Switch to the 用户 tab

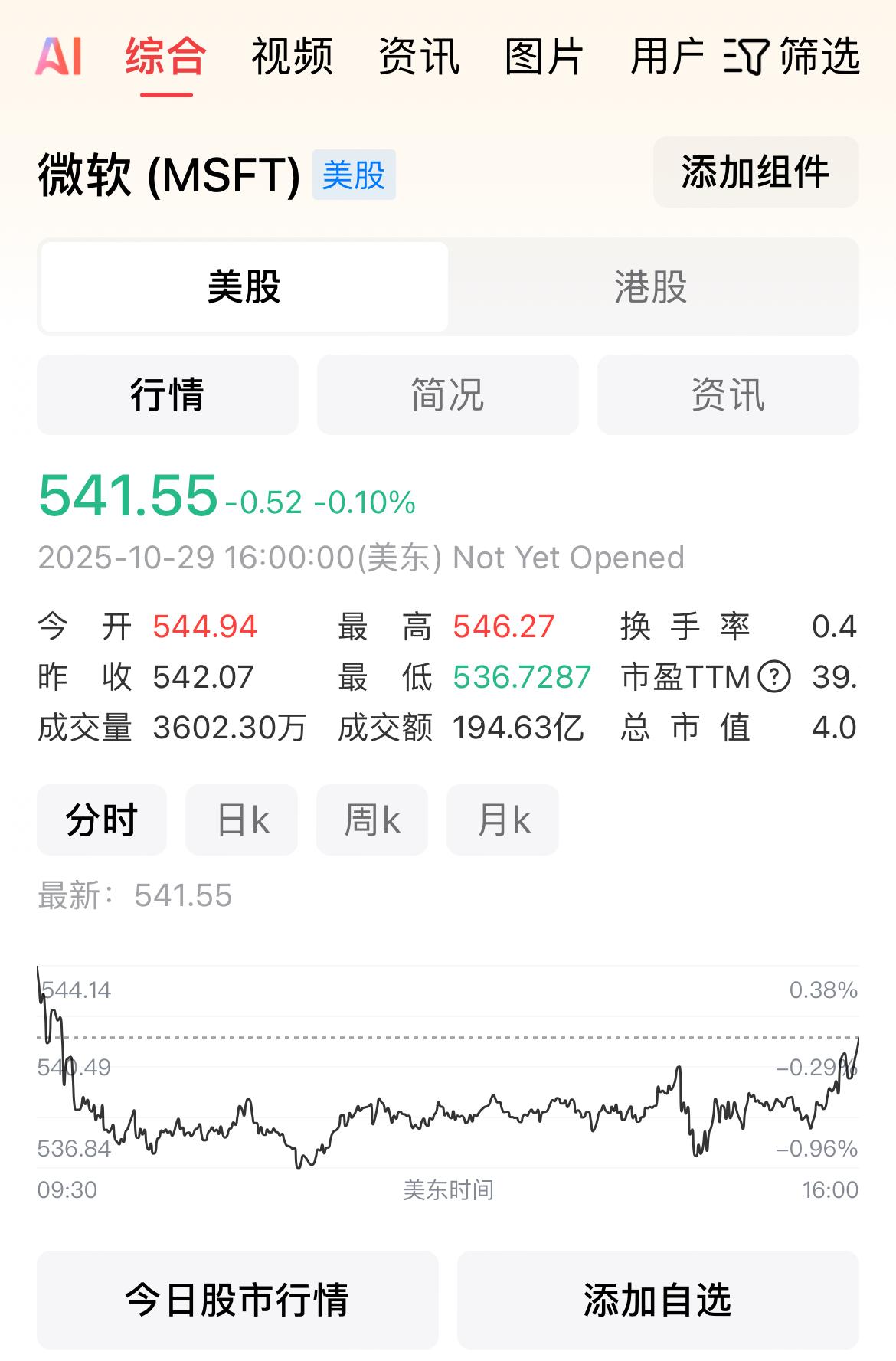667,57
